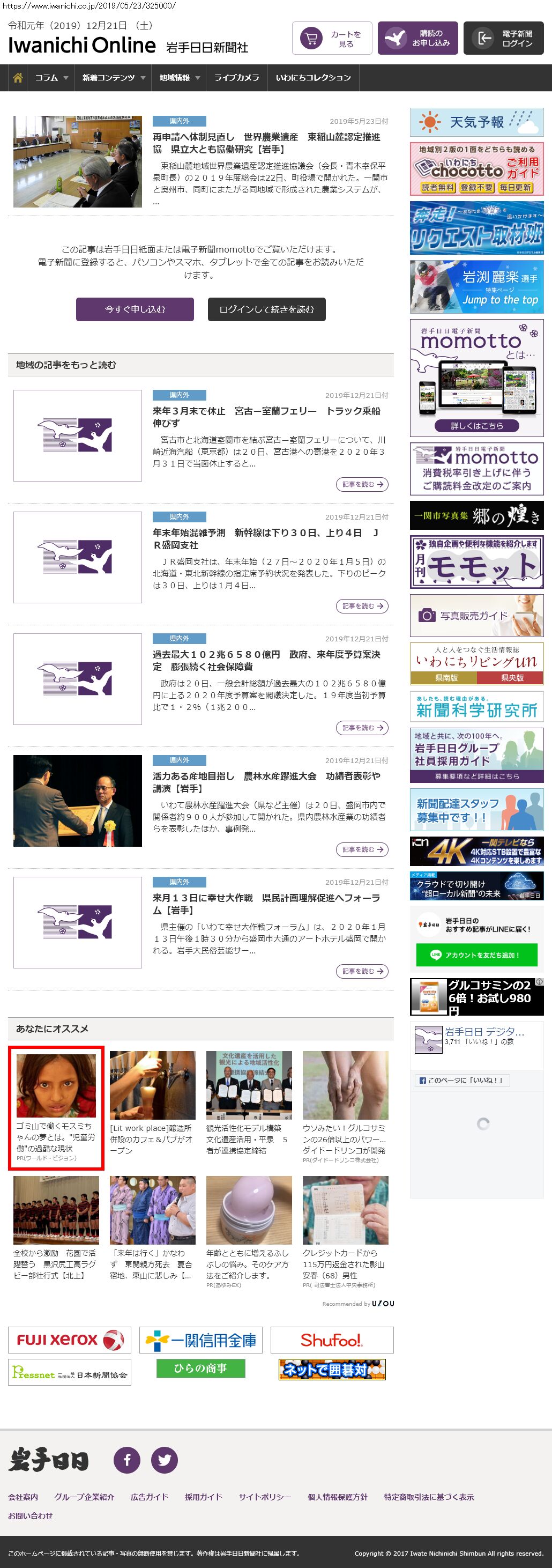Open the 天気予報 weather banner

click(x=476, y=122)
